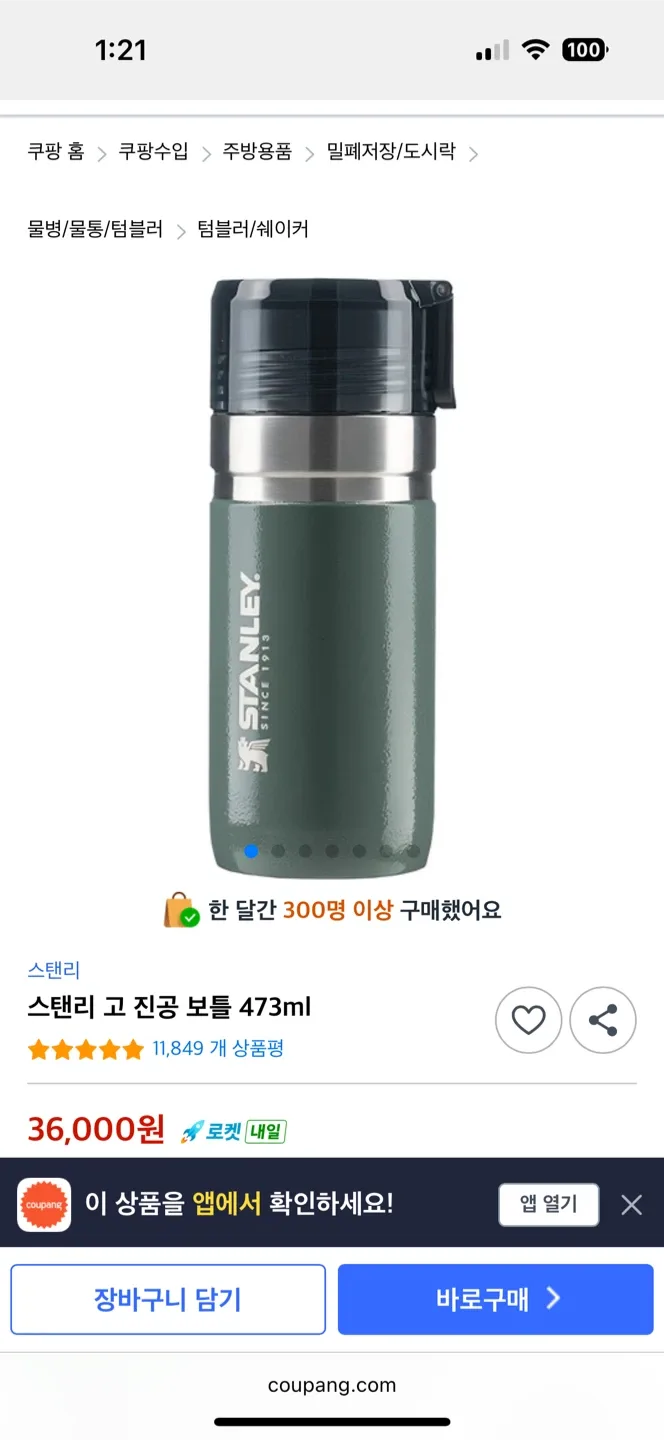664x1440 pixels.
Task: Open the 스탠리 brand link
Action: [x=54, y=969]
